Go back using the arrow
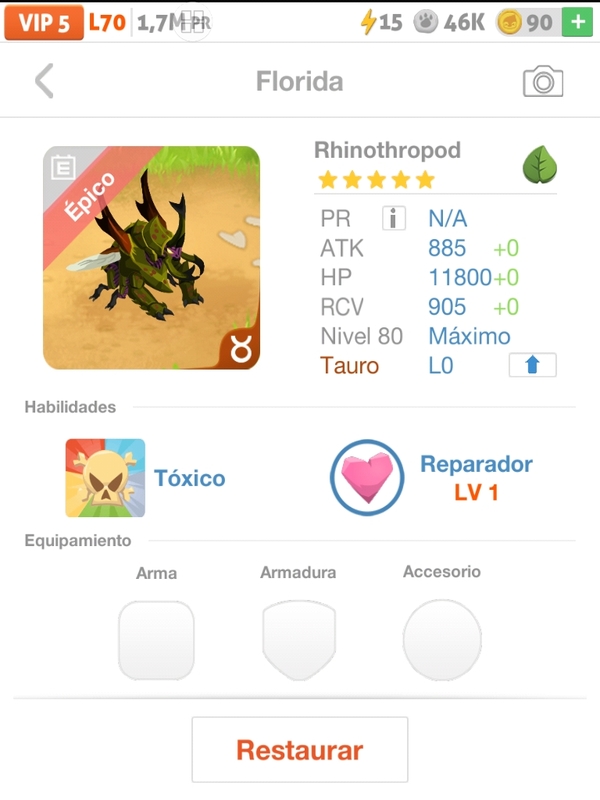The image size is (600, 800). click(44, 81)
